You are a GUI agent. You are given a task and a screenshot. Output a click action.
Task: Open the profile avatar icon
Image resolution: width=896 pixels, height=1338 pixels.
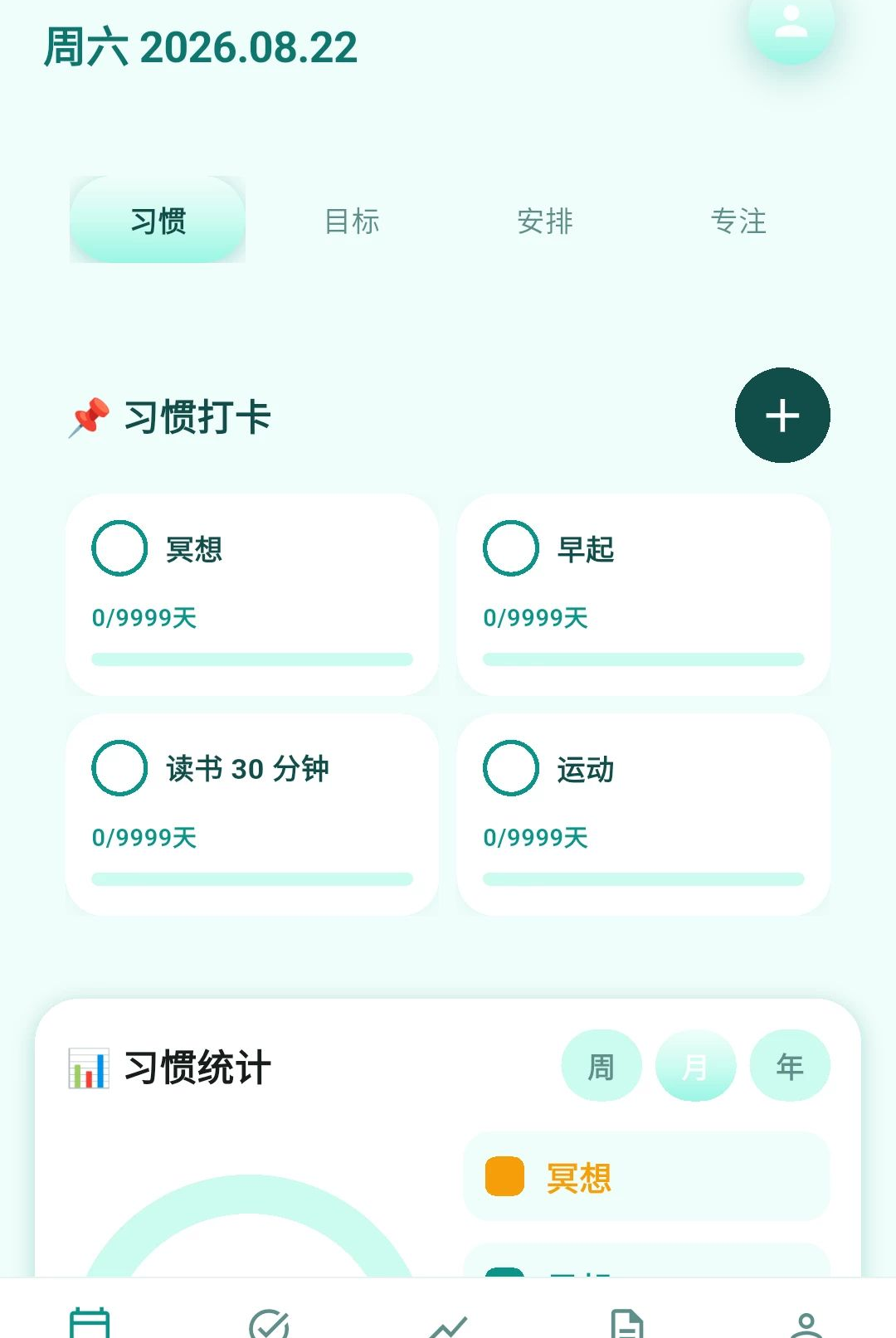tap(791, 23)
